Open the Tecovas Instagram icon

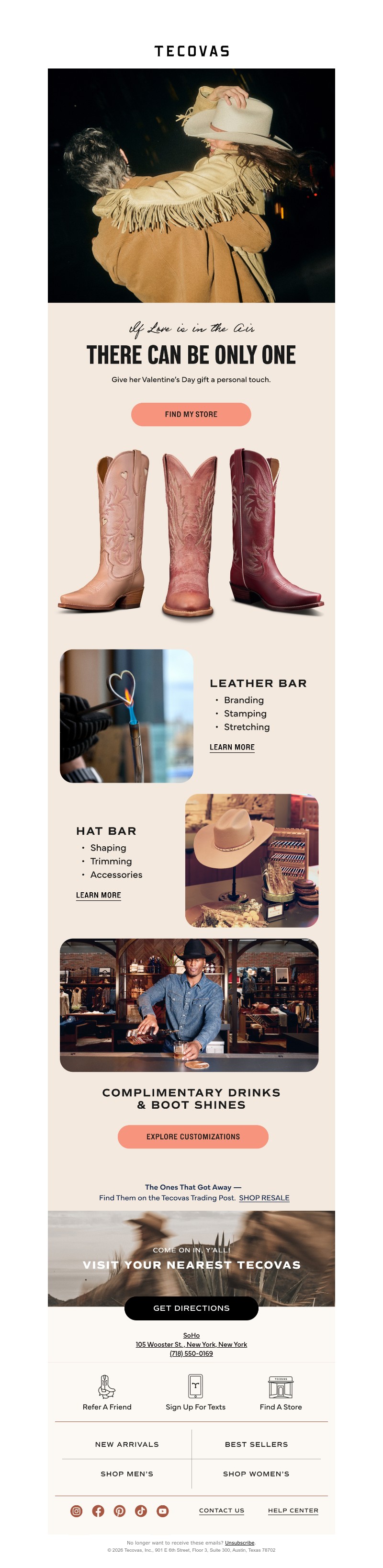tap(76, 1511)
